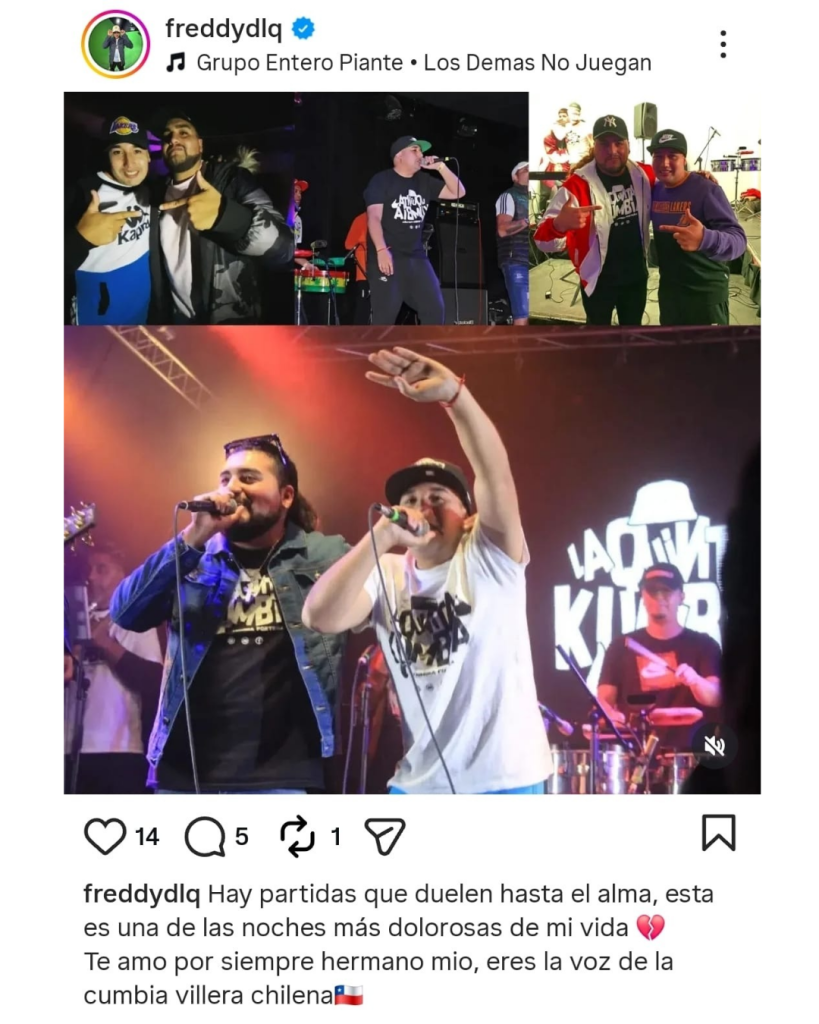This screenshot has height=1024, width=819.
Task: Open the post overflow menu
Action: 722,44
